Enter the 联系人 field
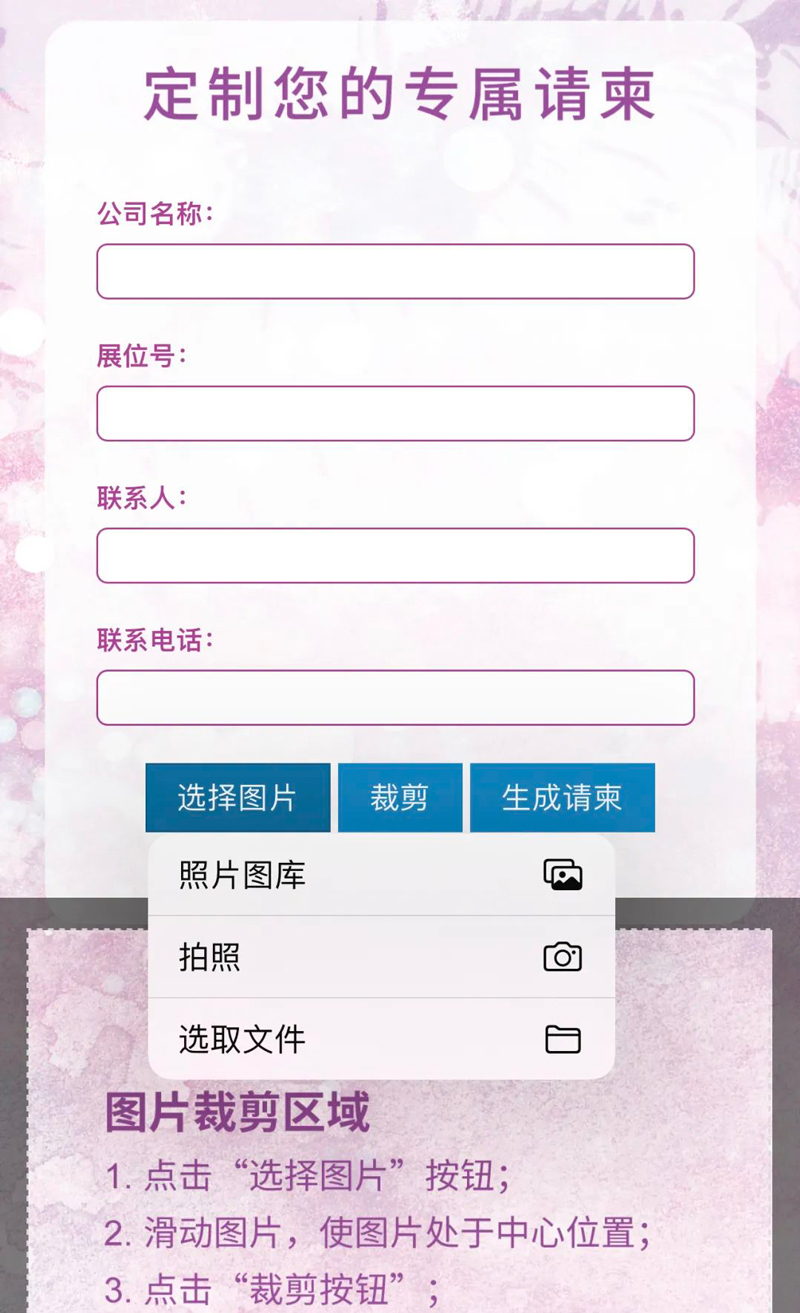 pos(395,555)
